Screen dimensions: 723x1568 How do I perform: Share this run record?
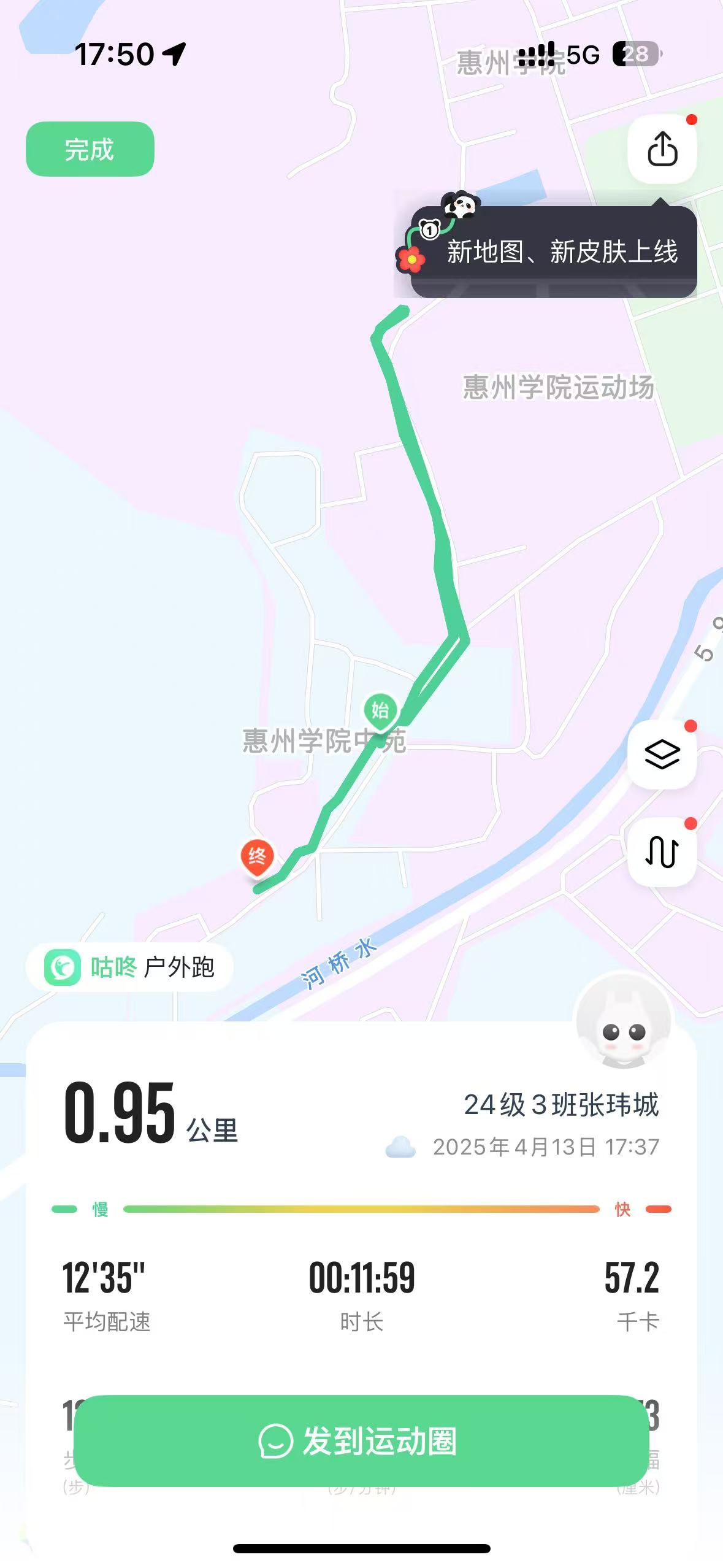point(662,149)
